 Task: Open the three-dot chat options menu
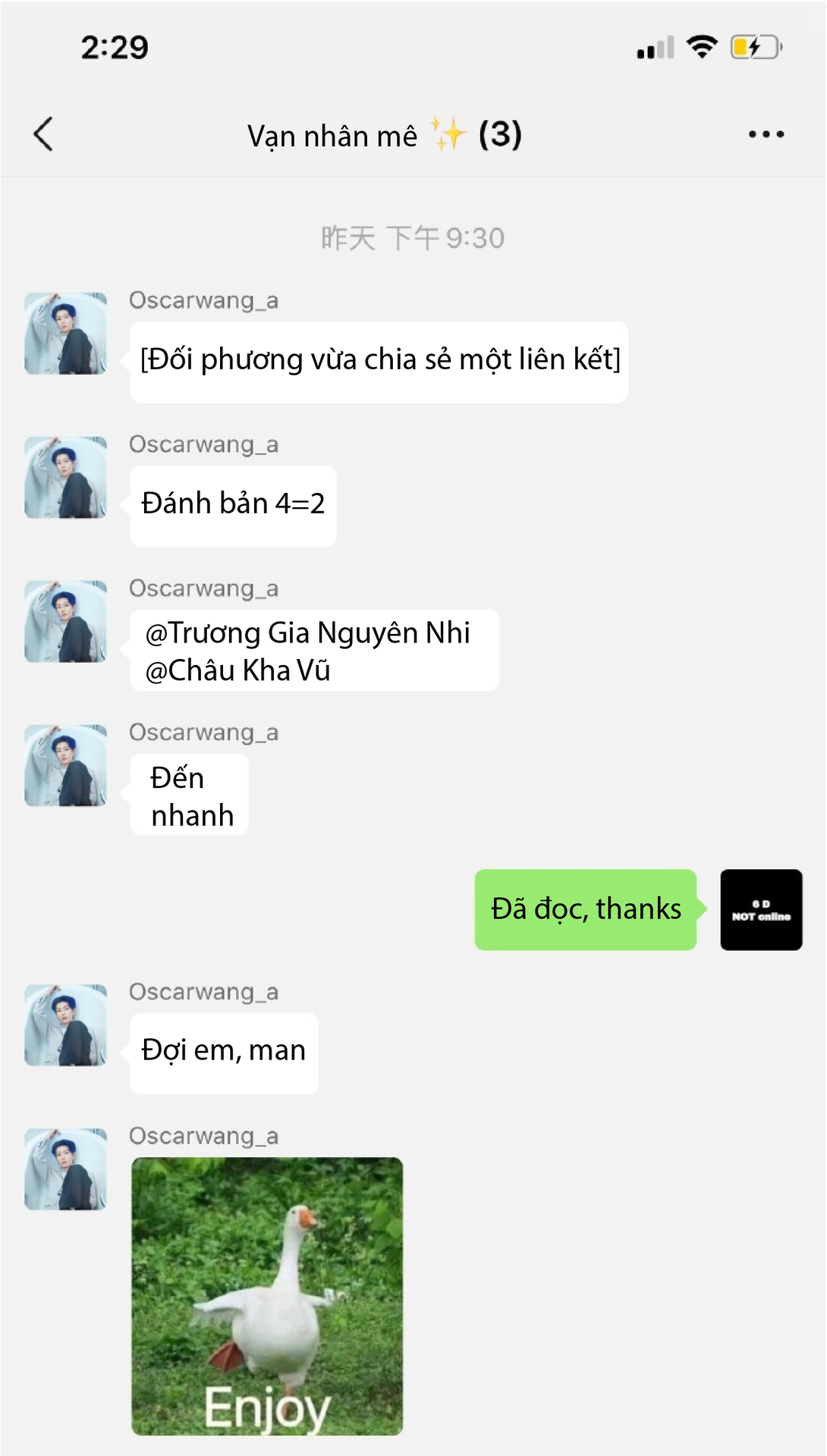[x=766, y=134]
